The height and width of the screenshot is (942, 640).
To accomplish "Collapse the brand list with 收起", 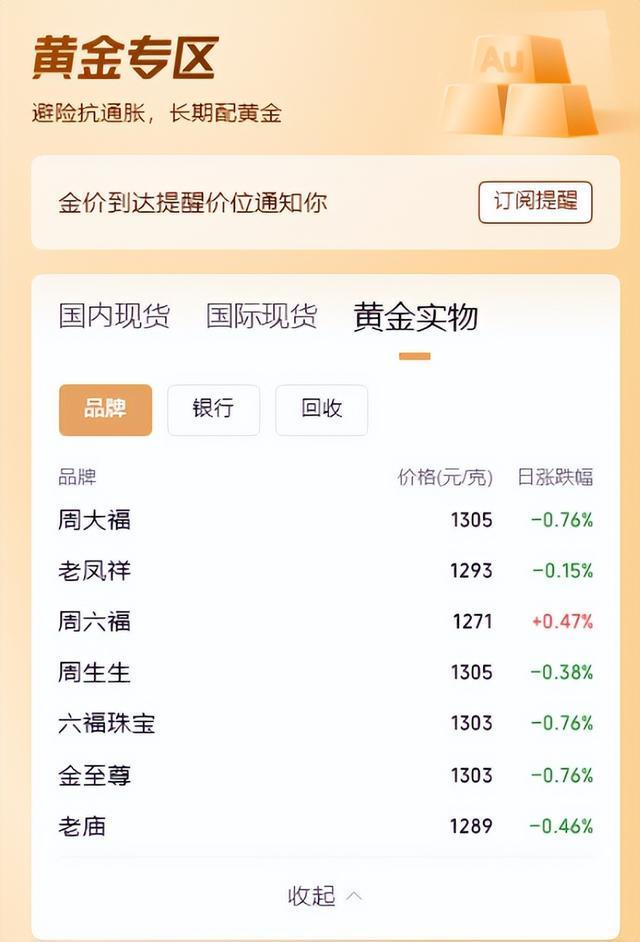I will point(324,896).
